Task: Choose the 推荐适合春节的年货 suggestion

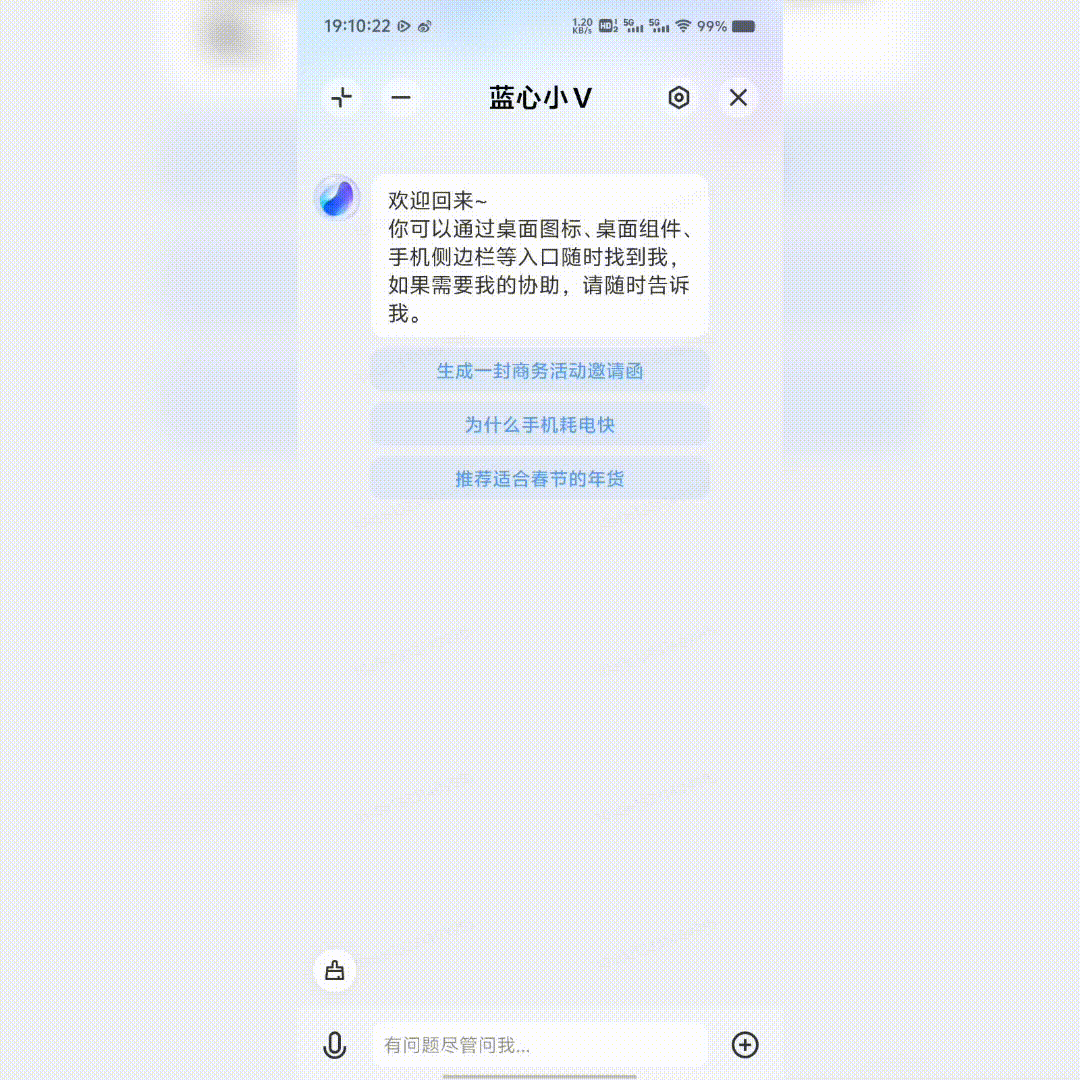Action: 540,479
